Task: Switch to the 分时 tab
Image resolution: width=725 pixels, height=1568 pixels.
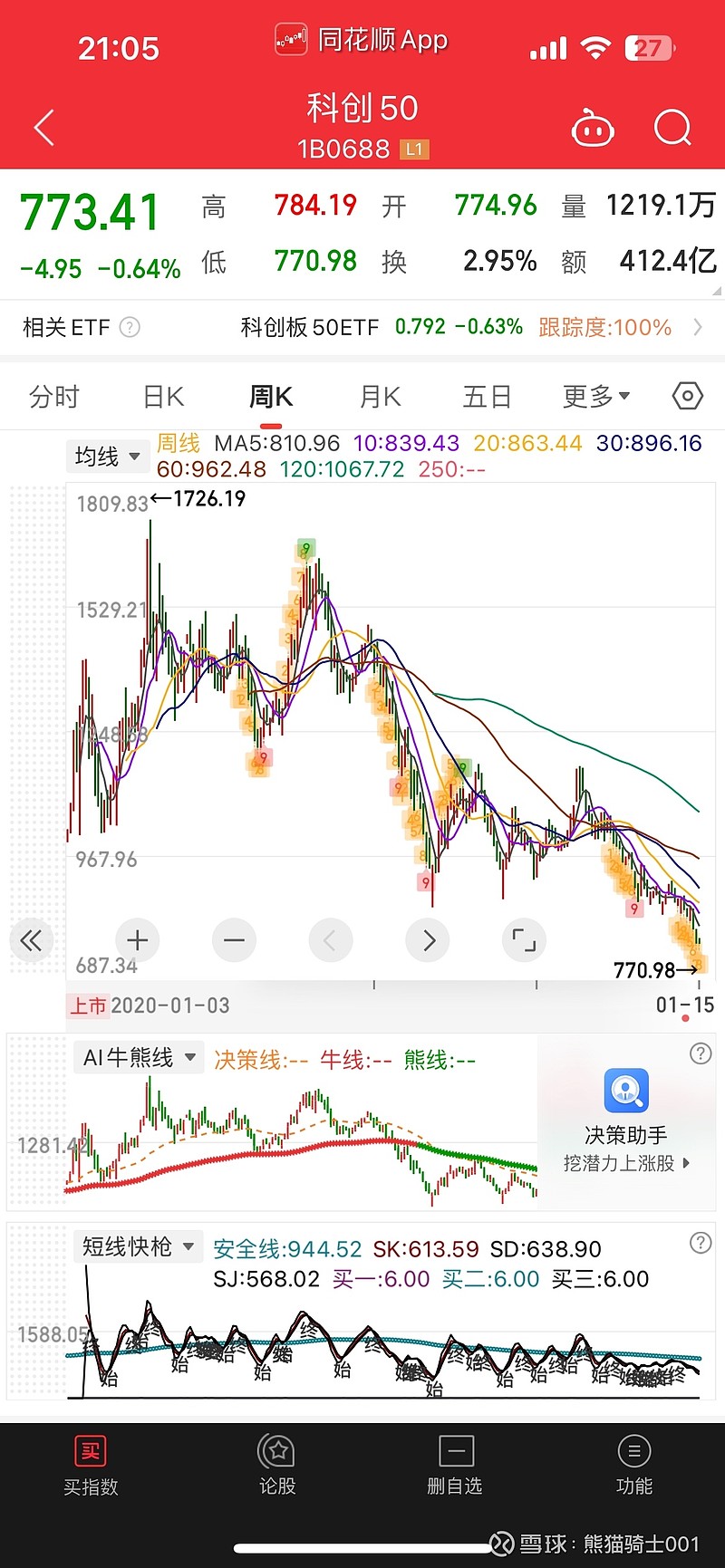Action: [x=53, y=397]
